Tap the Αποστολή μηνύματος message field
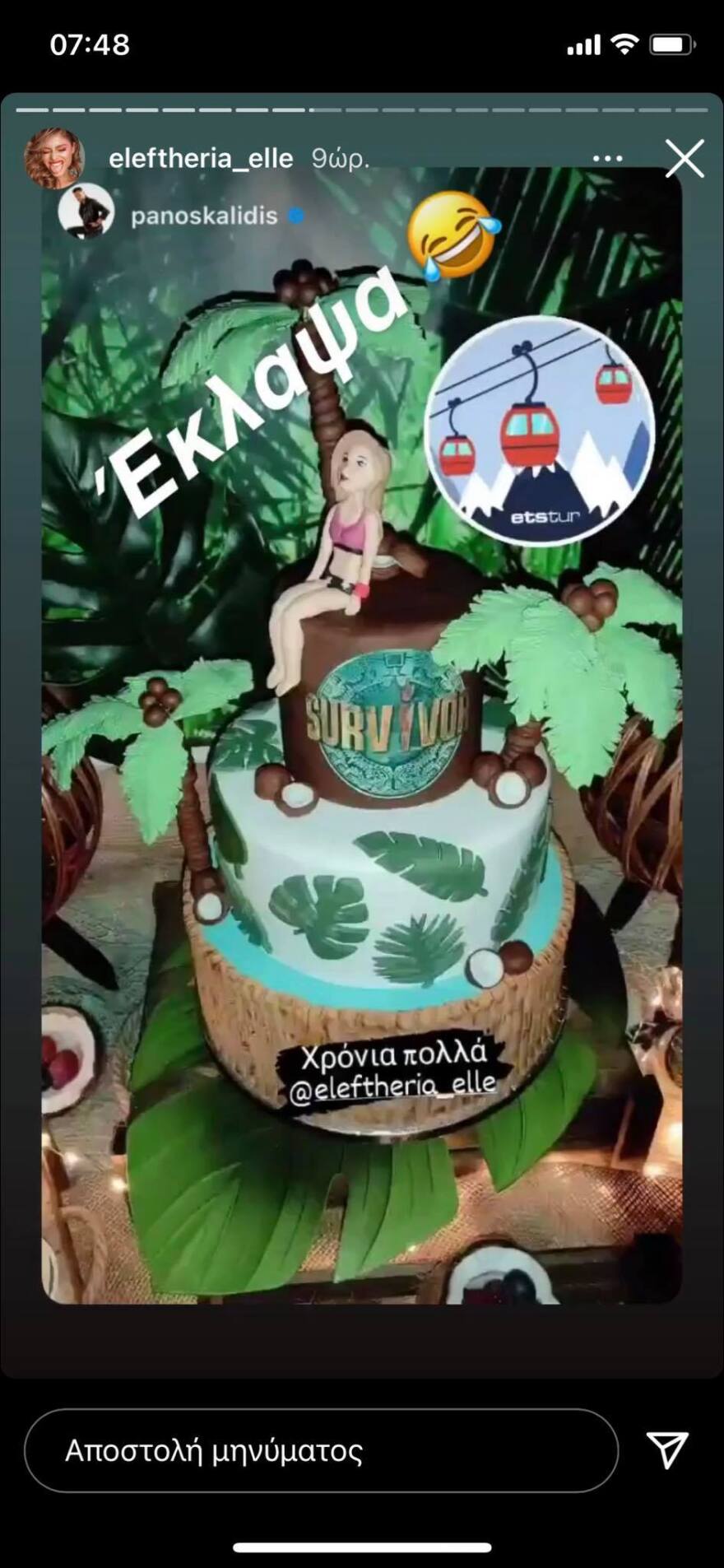Image resolution: width=724 pixels, height=1568 pixels. (x=321, y=1449)
